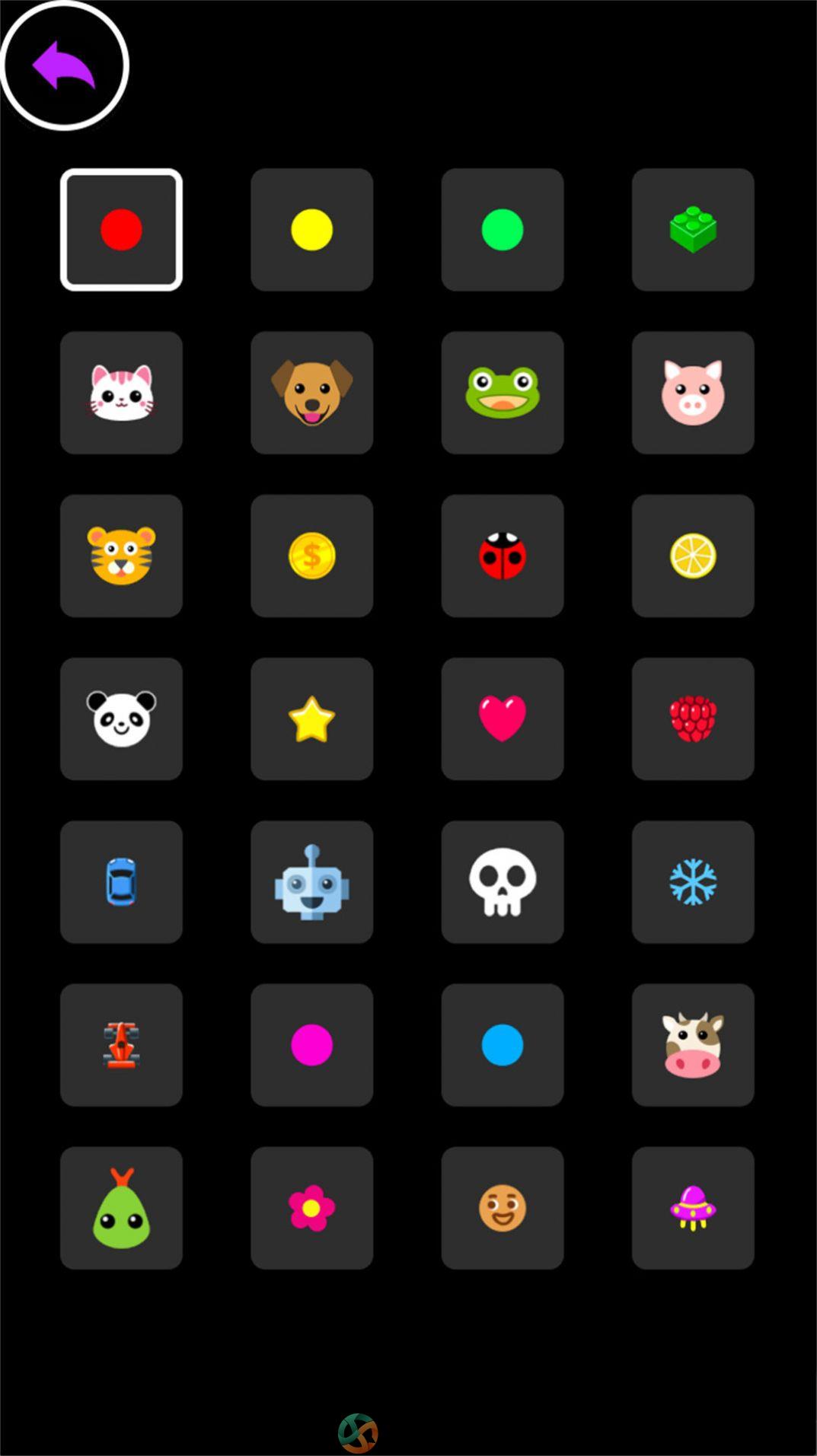The width and height of the screenshot is (817, 1456).
Task: Choose the tiger face skin
Action: 121,556
